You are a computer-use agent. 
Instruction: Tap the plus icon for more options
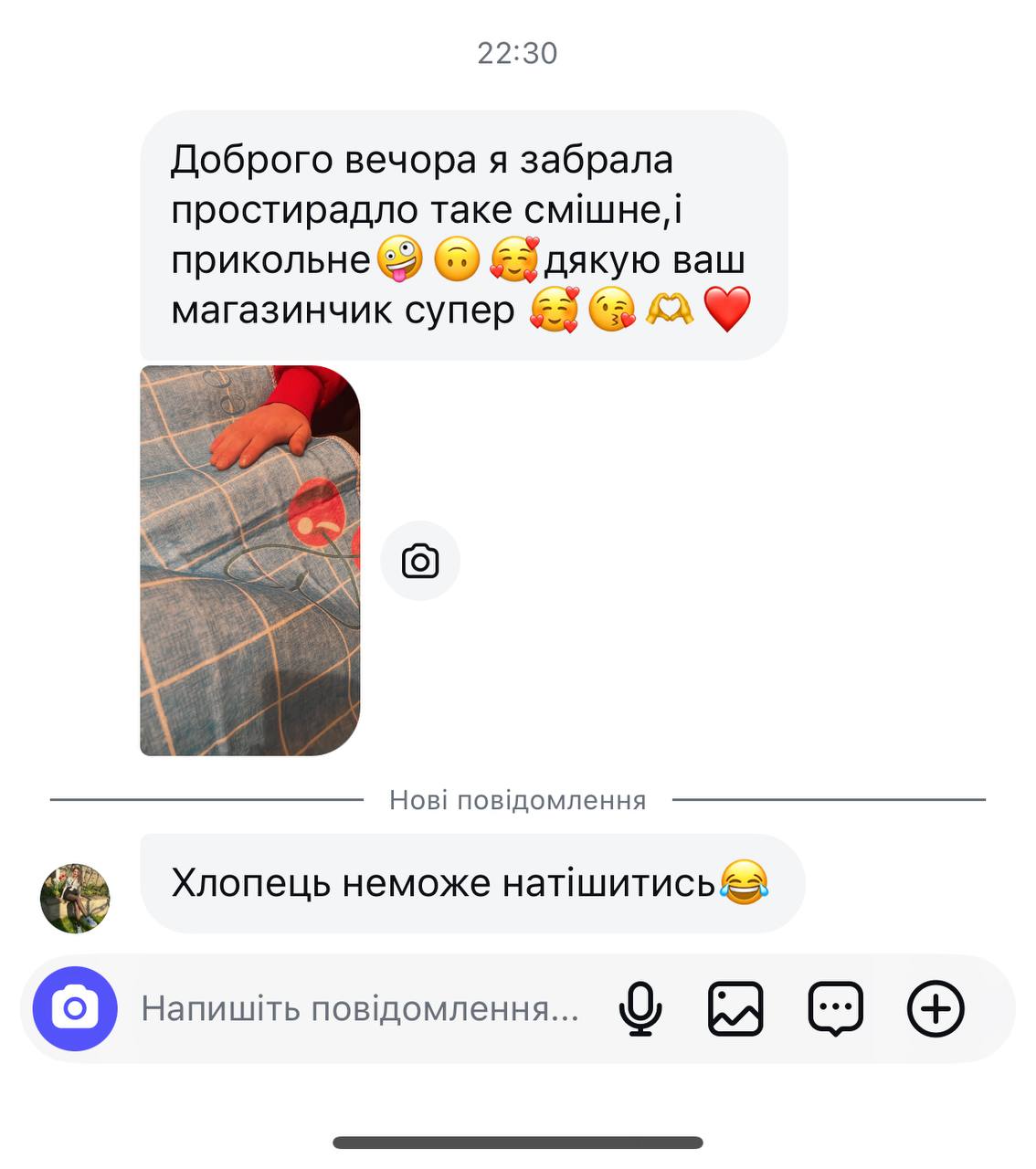click(x=935, y=1008)
